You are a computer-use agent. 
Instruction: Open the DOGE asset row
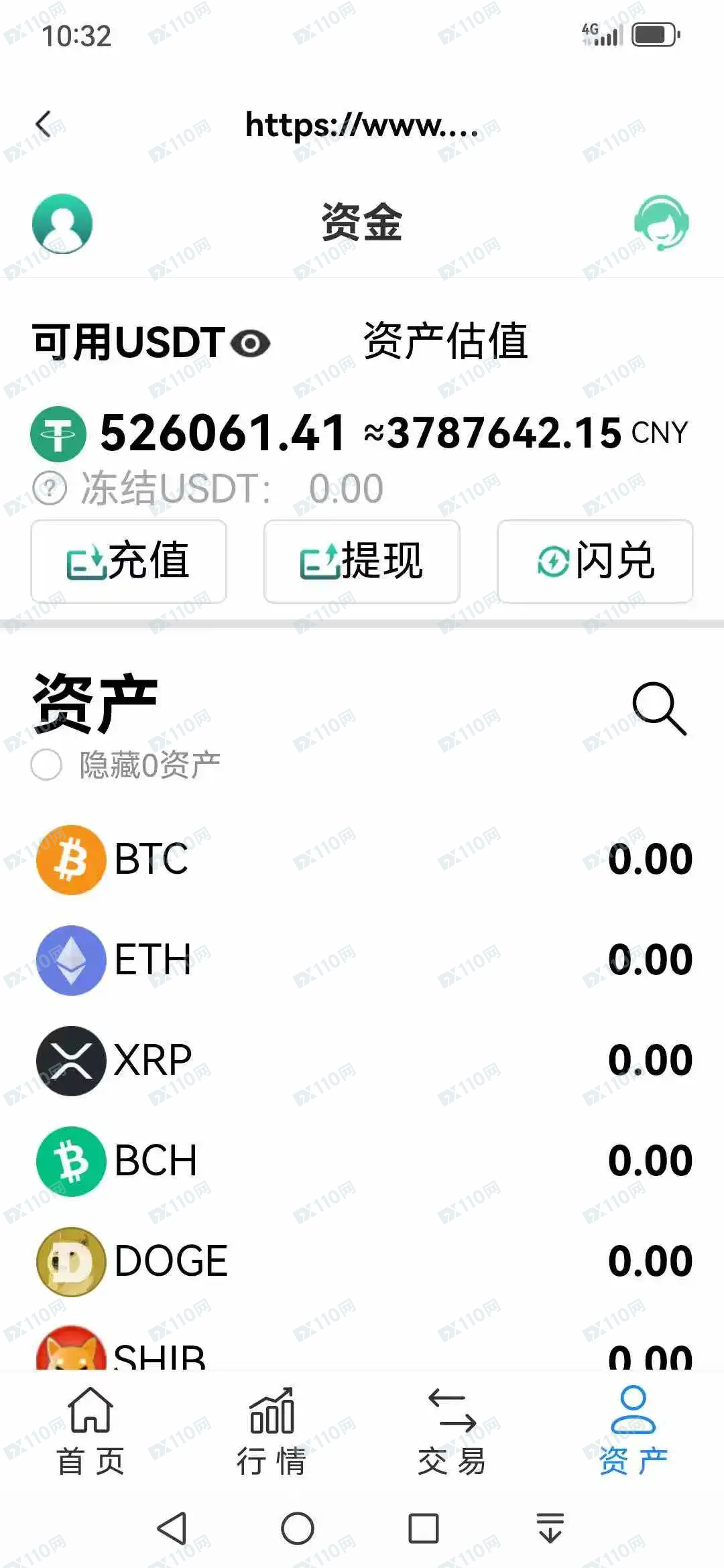click(362, 1261)
